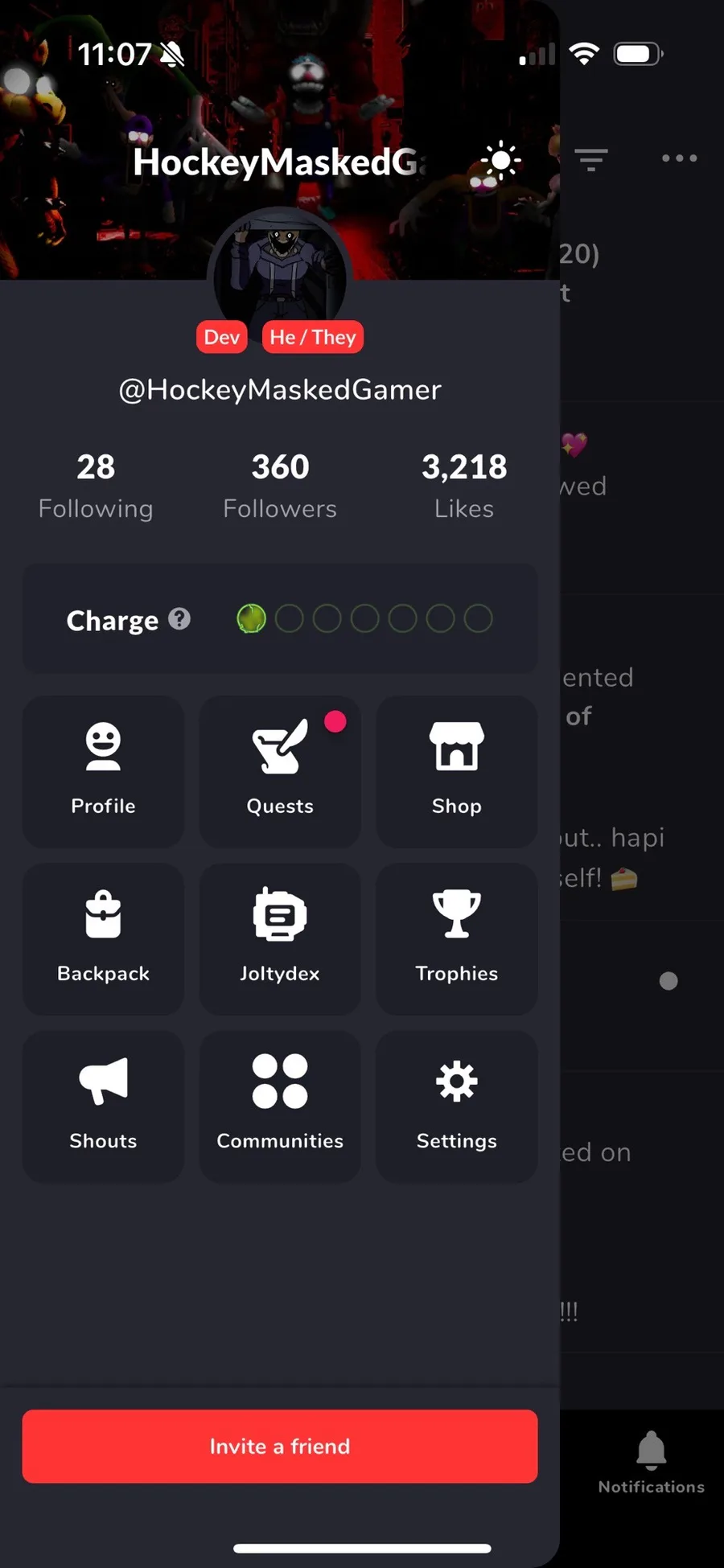The height and width of the screenshot is (1568, 724).
Task: Show Charge help question mark
Action: [179, 618]
